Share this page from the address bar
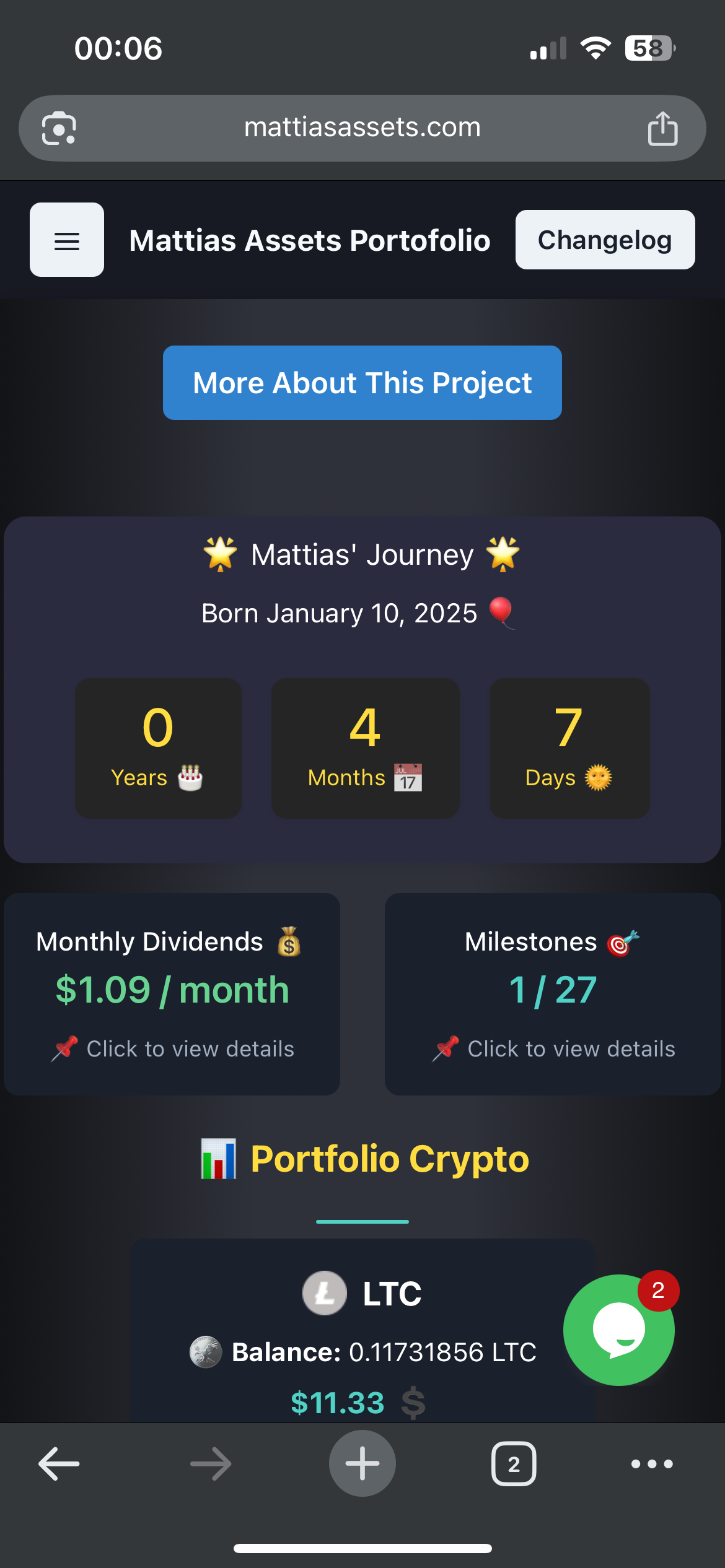This screenshot has height=1568, width=725. coord(662,129)
